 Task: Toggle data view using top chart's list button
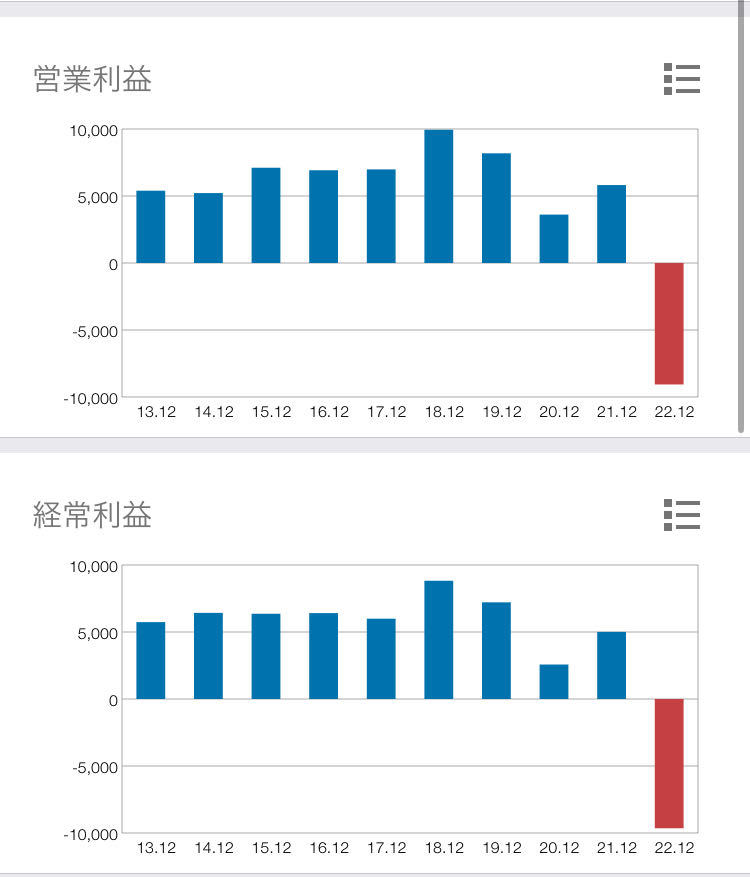pyautogui.click(x=681, y=80)
